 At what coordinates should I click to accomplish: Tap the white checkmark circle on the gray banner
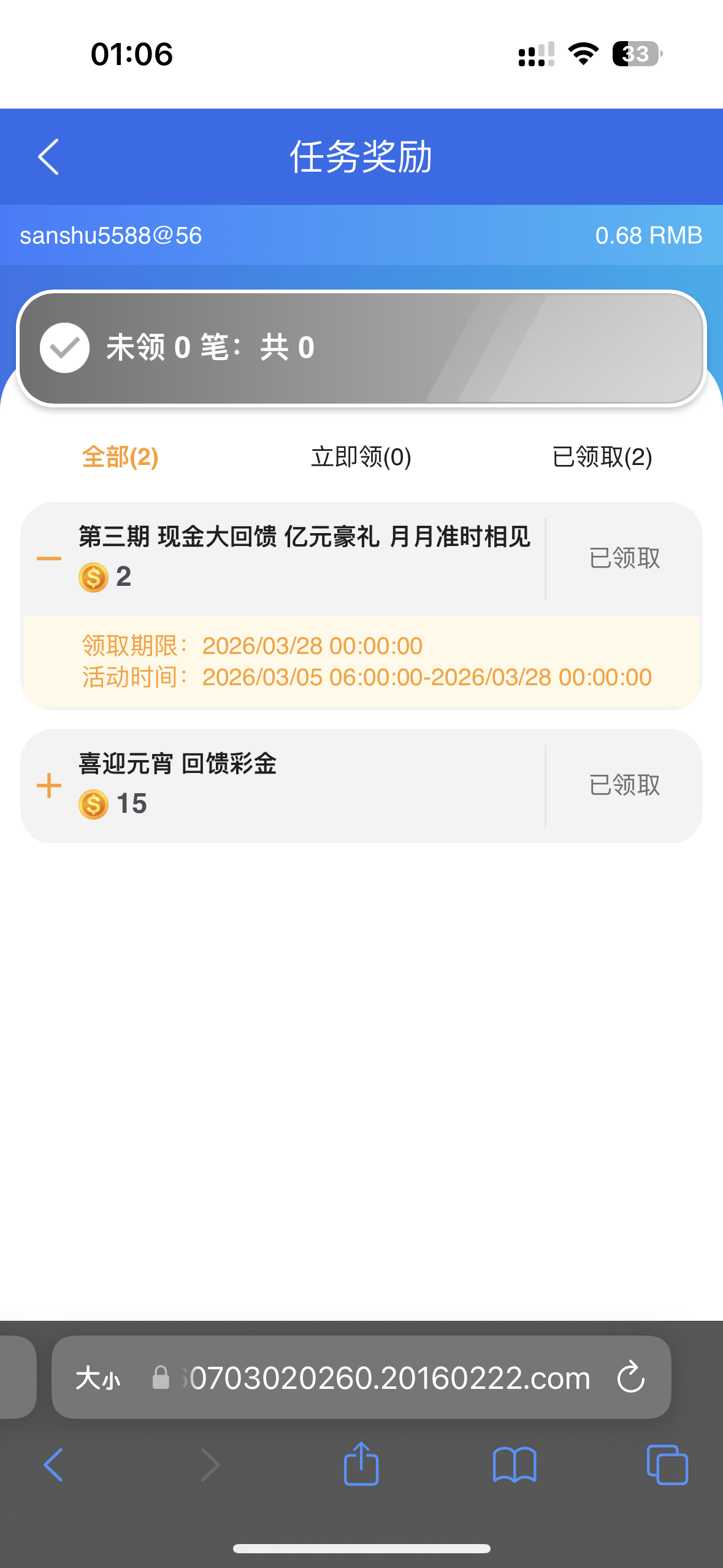click(x=64, y=348)
